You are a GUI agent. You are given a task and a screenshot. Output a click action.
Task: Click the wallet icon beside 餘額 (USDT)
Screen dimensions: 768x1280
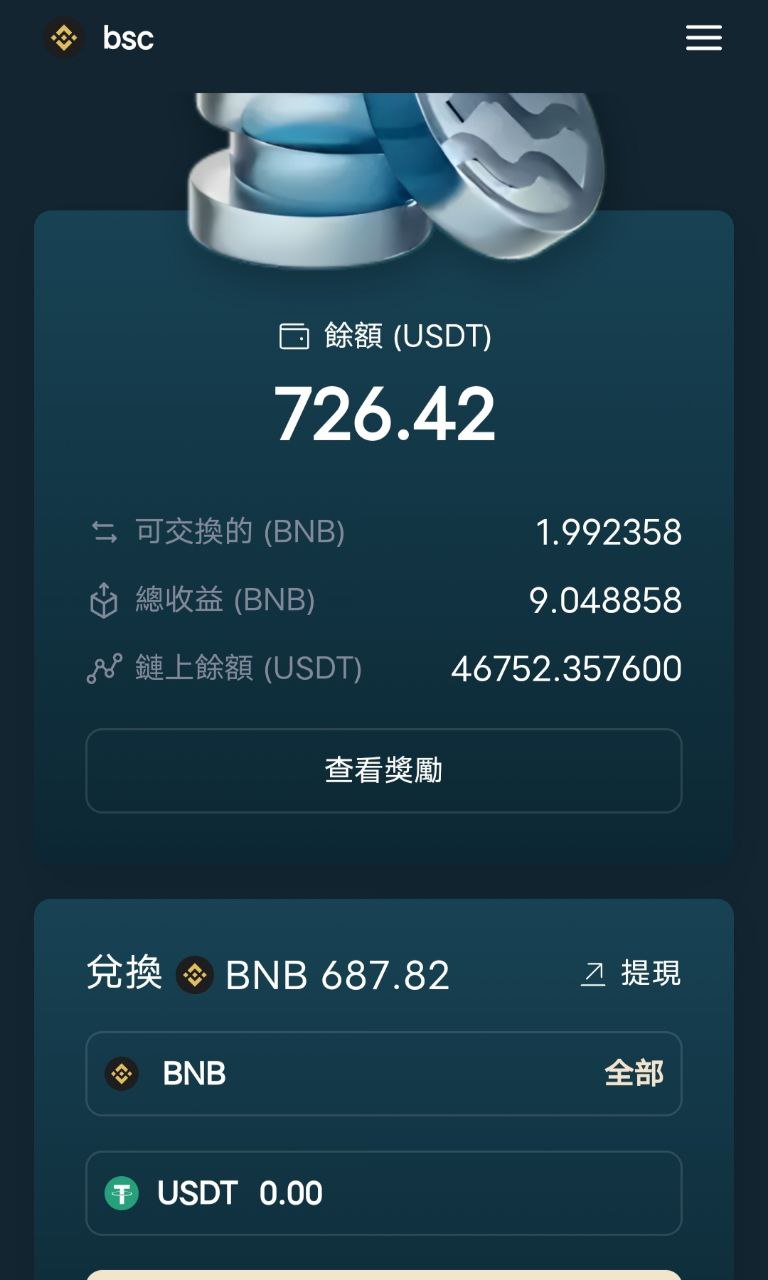click(293, 335)
